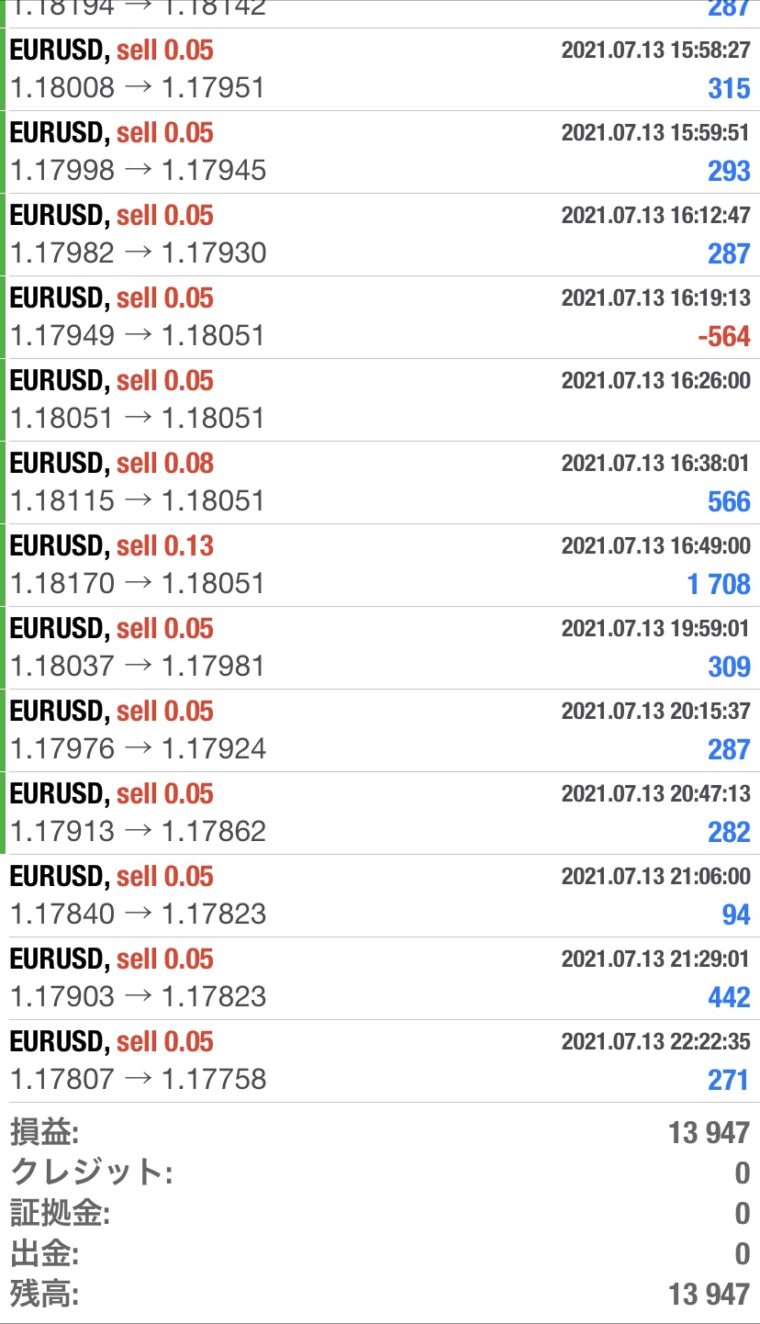Tap the sell 0.13 trade with profit 1 708
Screen dimensions: 760x1324
click(x=380, y=565)
